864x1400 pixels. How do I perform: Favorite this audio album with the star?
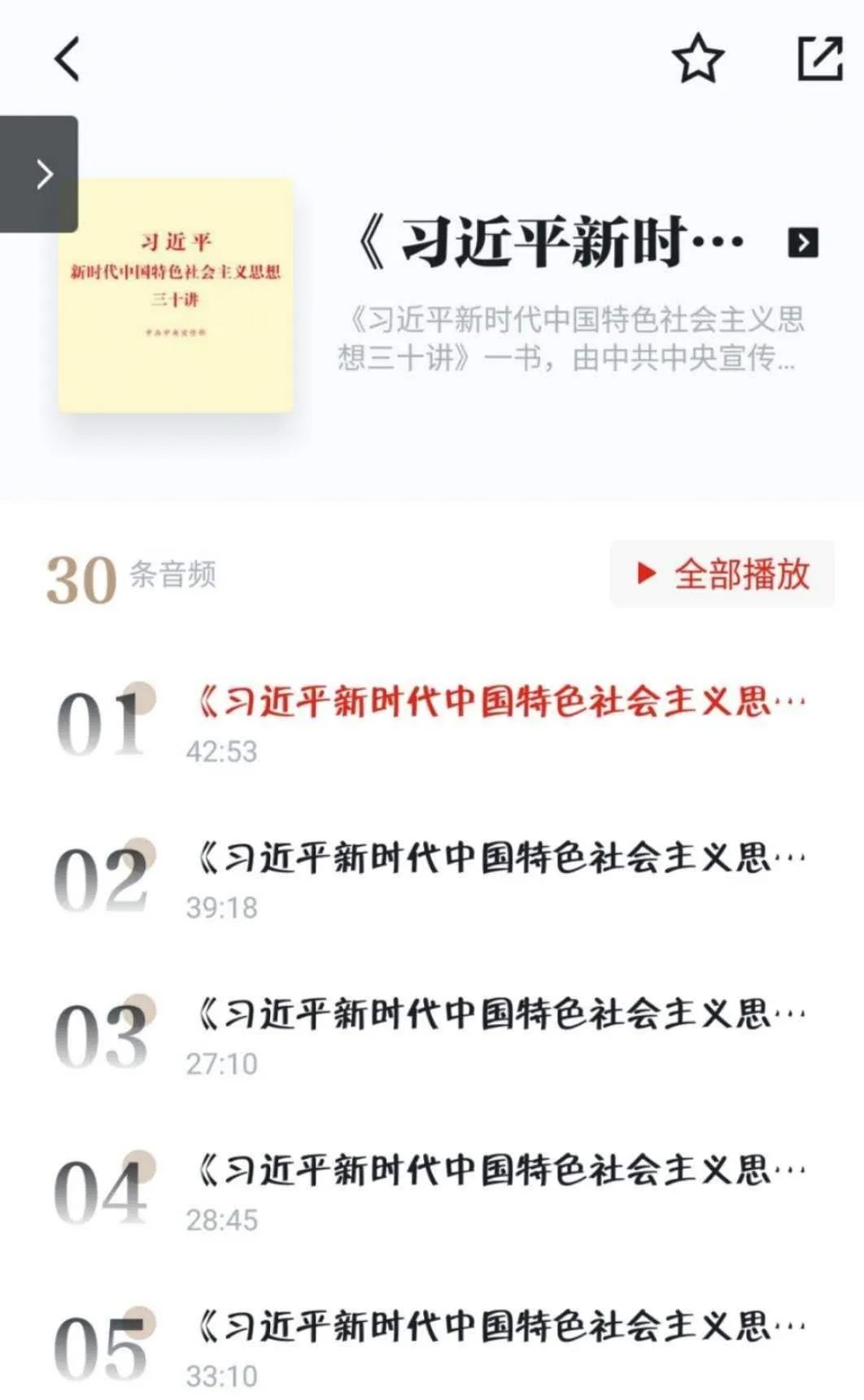pyautogui.click(x=697, y=59)
